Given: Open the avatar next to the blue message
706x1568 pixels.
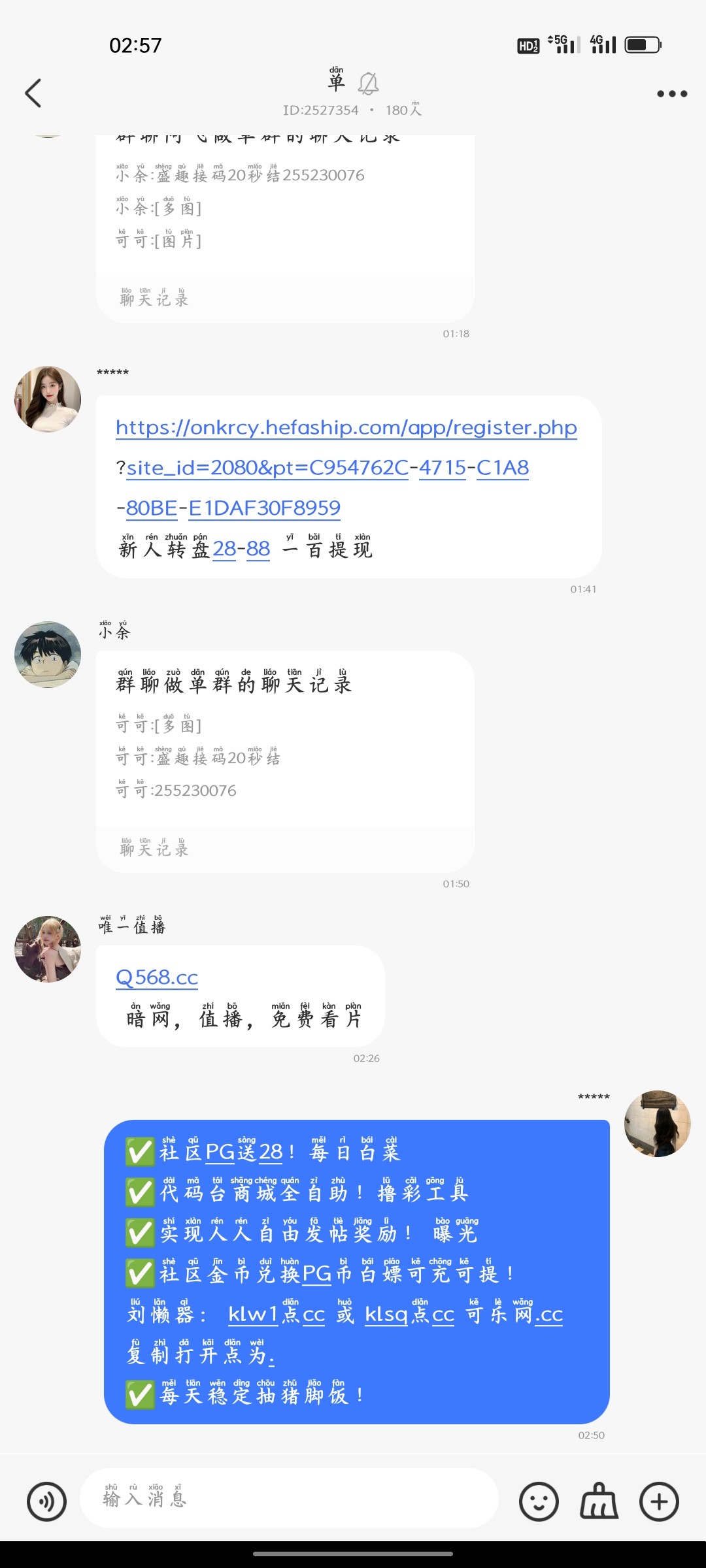Looking at the screenshot, I should [658, 1124].
